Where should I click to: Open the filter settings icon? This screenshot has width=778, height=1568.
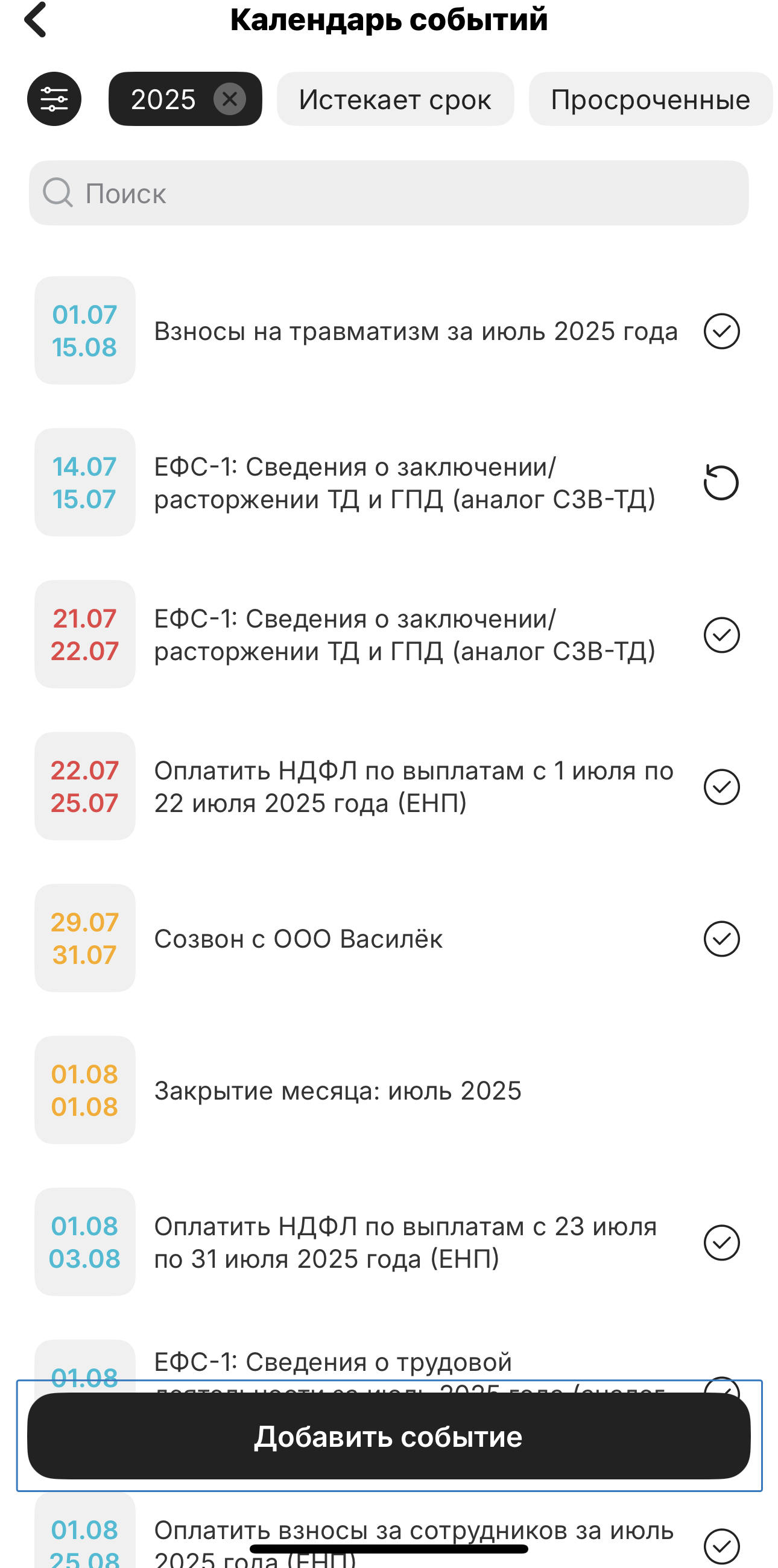(54, 99)
